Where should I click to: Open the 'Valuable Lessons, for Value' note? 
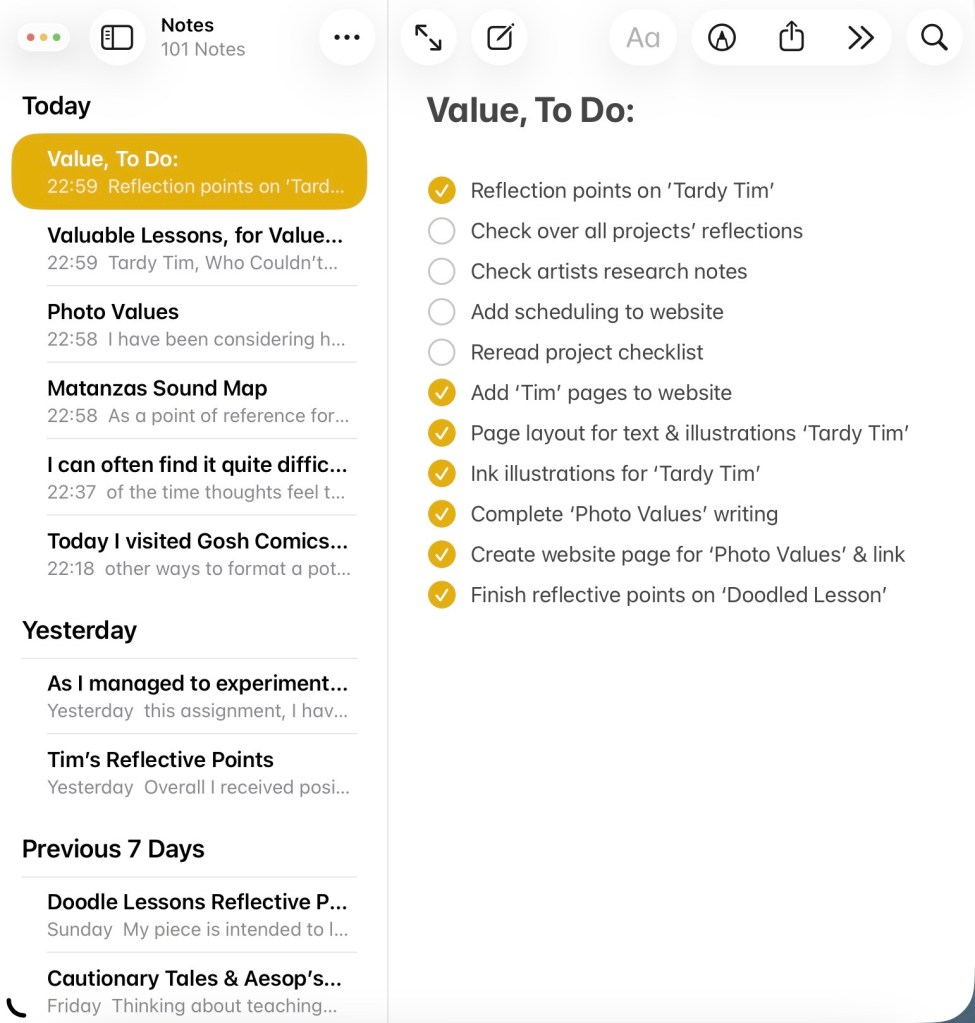[x=195, y=248]
